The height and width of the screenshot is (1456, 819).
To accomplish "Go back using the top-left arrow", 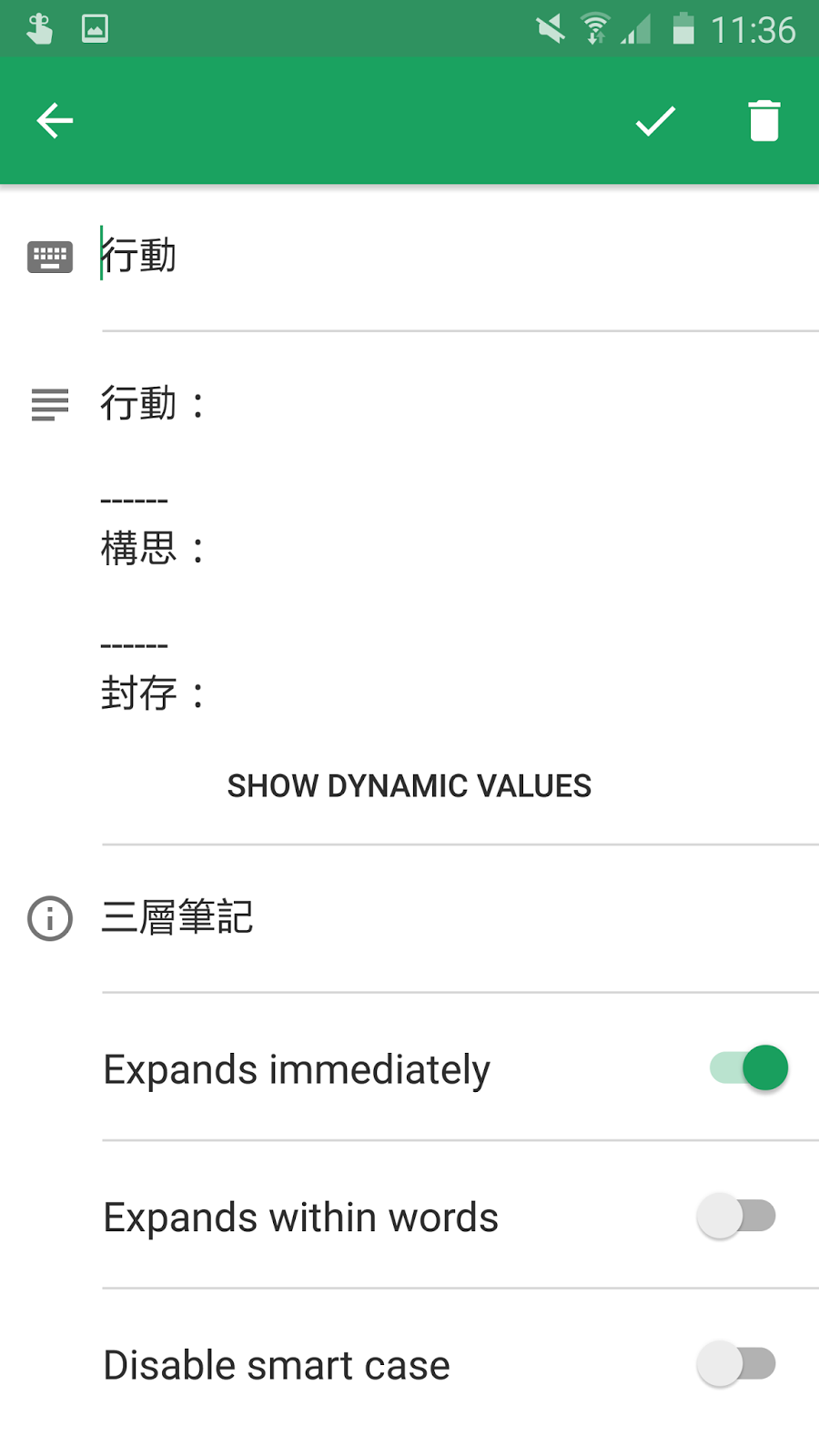I will (55, 121).
